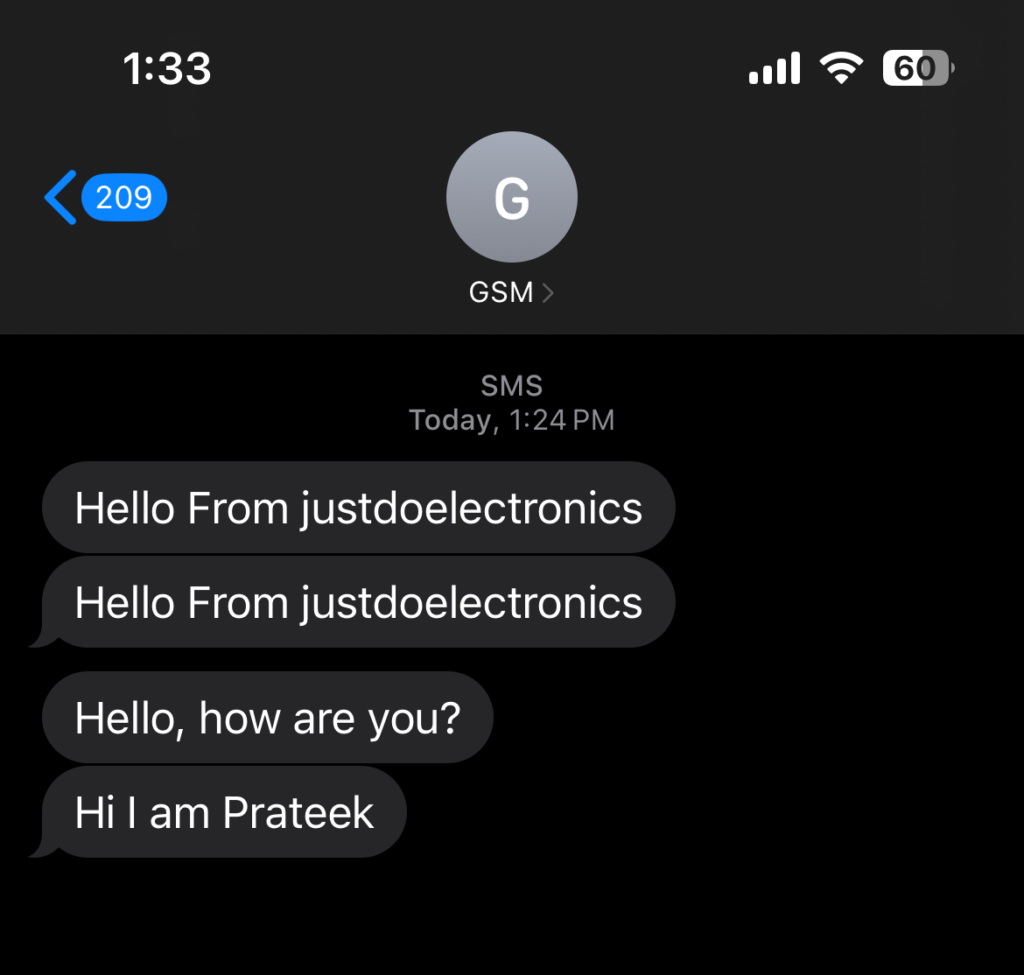Viewport: 1024px width, 975px height.
Task: Open GSM contact details
Action: (x=511, y=292)
